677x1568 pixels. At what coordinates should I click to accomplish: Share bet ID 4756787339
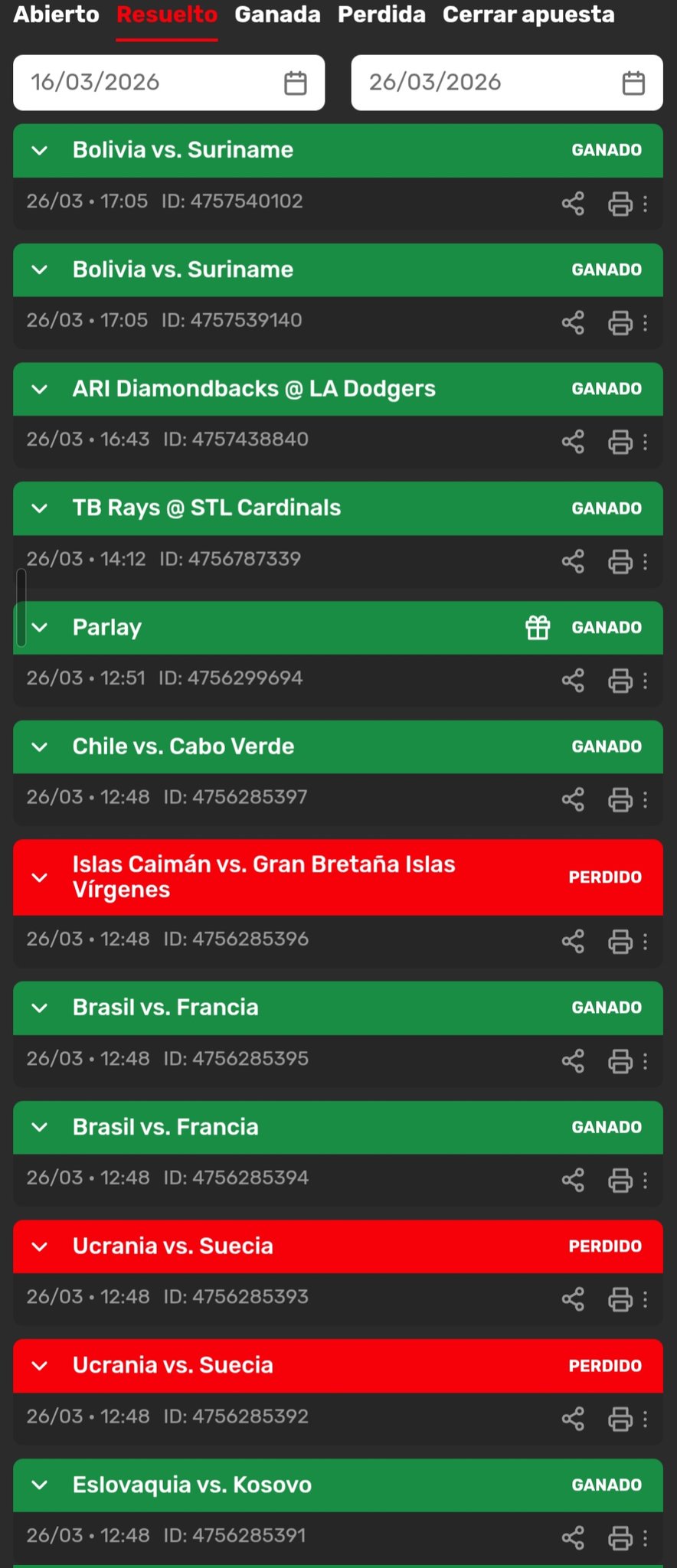point(573,561)
